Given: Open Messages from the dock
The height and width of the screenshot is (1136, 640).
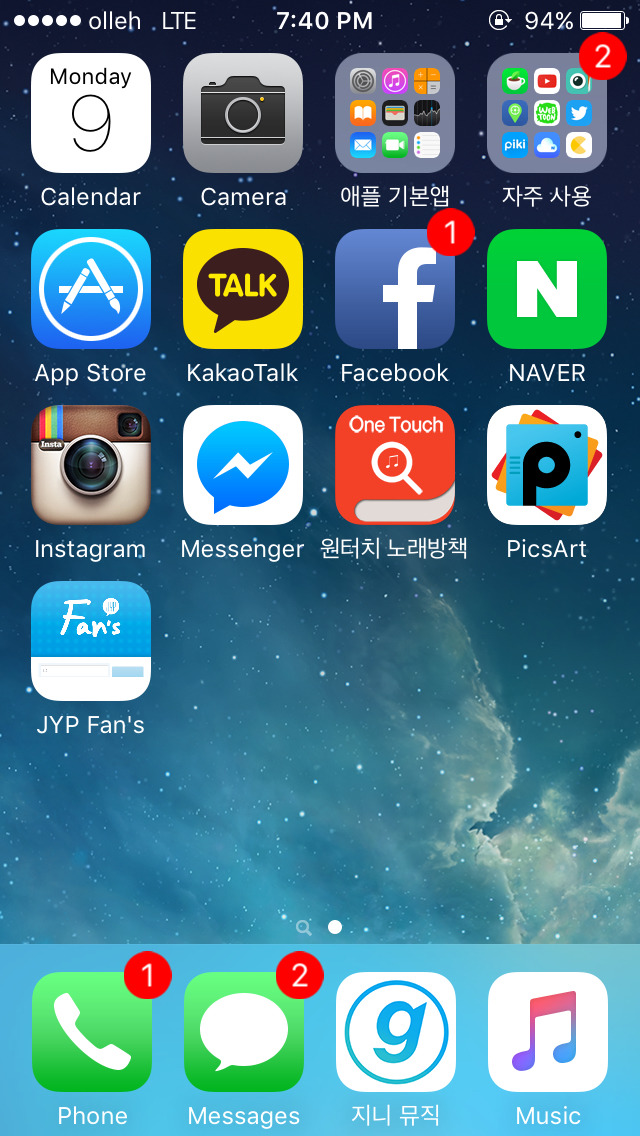Looking at the screenshot, I should (244, 1032).
